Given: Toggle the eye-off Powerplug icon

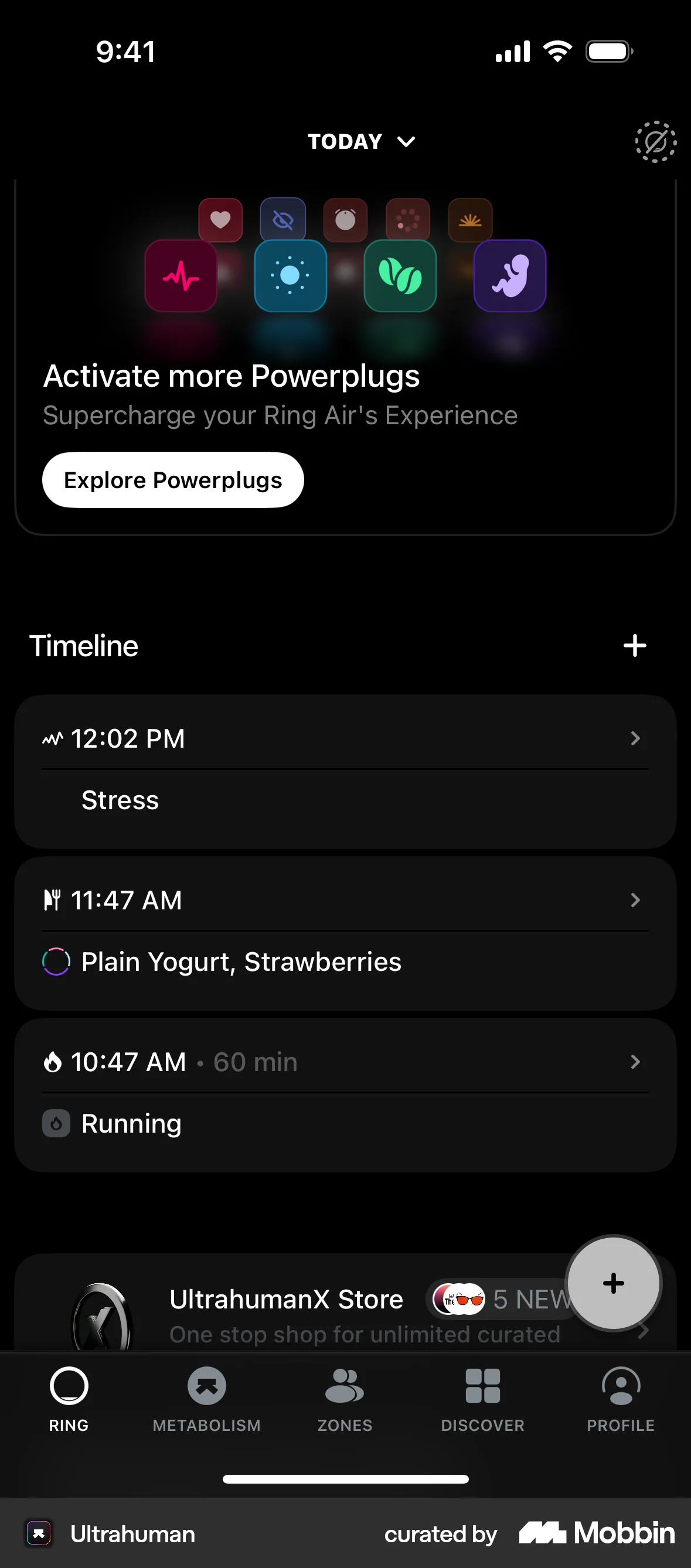Looking at the screenshot, I should [282, 220].
